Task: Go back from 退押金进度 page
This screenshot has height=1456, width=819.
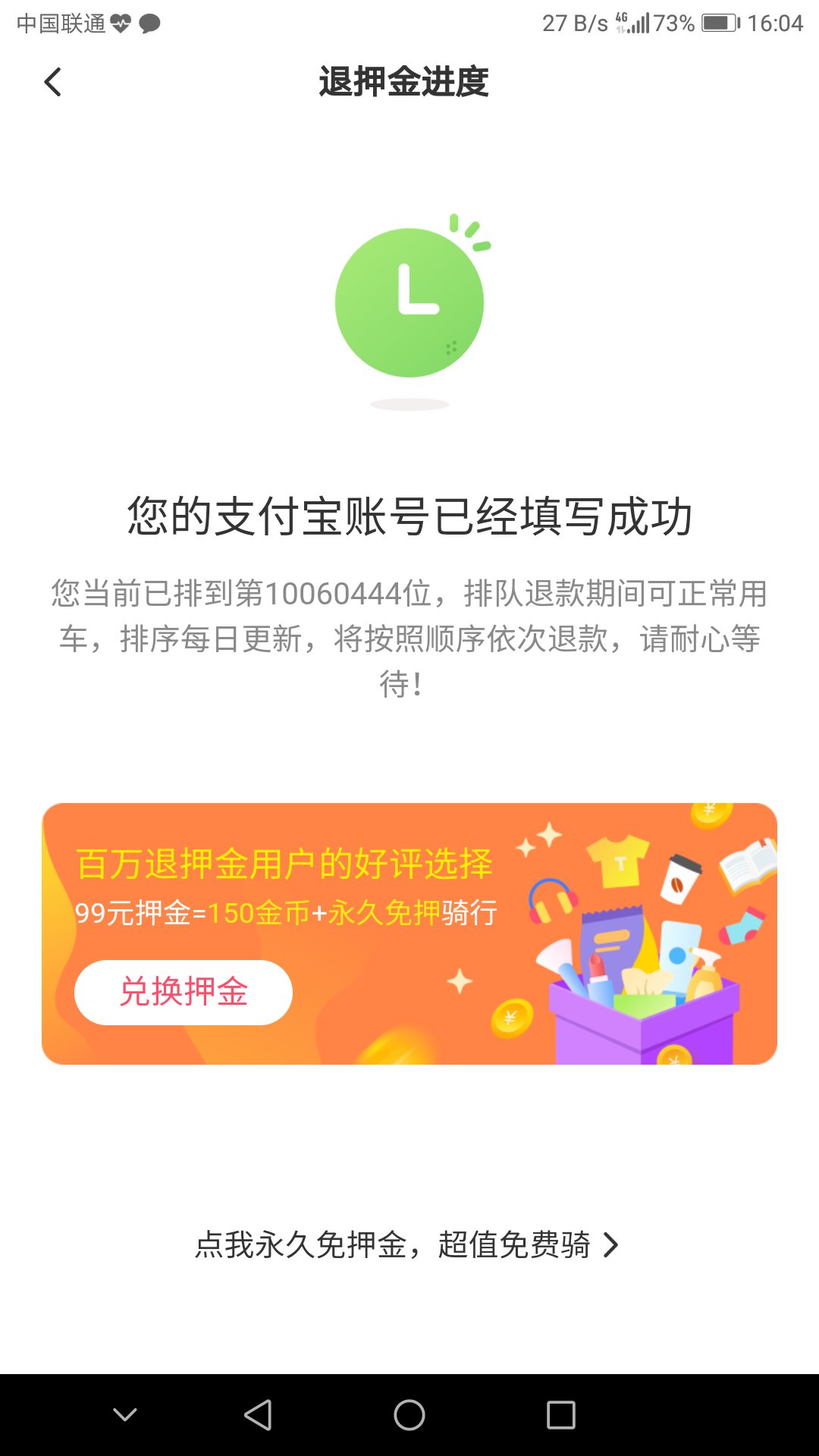Action: tap(52, 82)
